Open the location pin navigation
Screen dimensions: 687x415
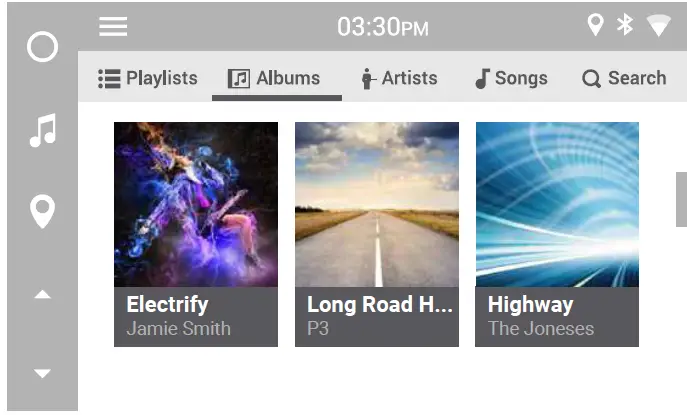coord(42,212)
